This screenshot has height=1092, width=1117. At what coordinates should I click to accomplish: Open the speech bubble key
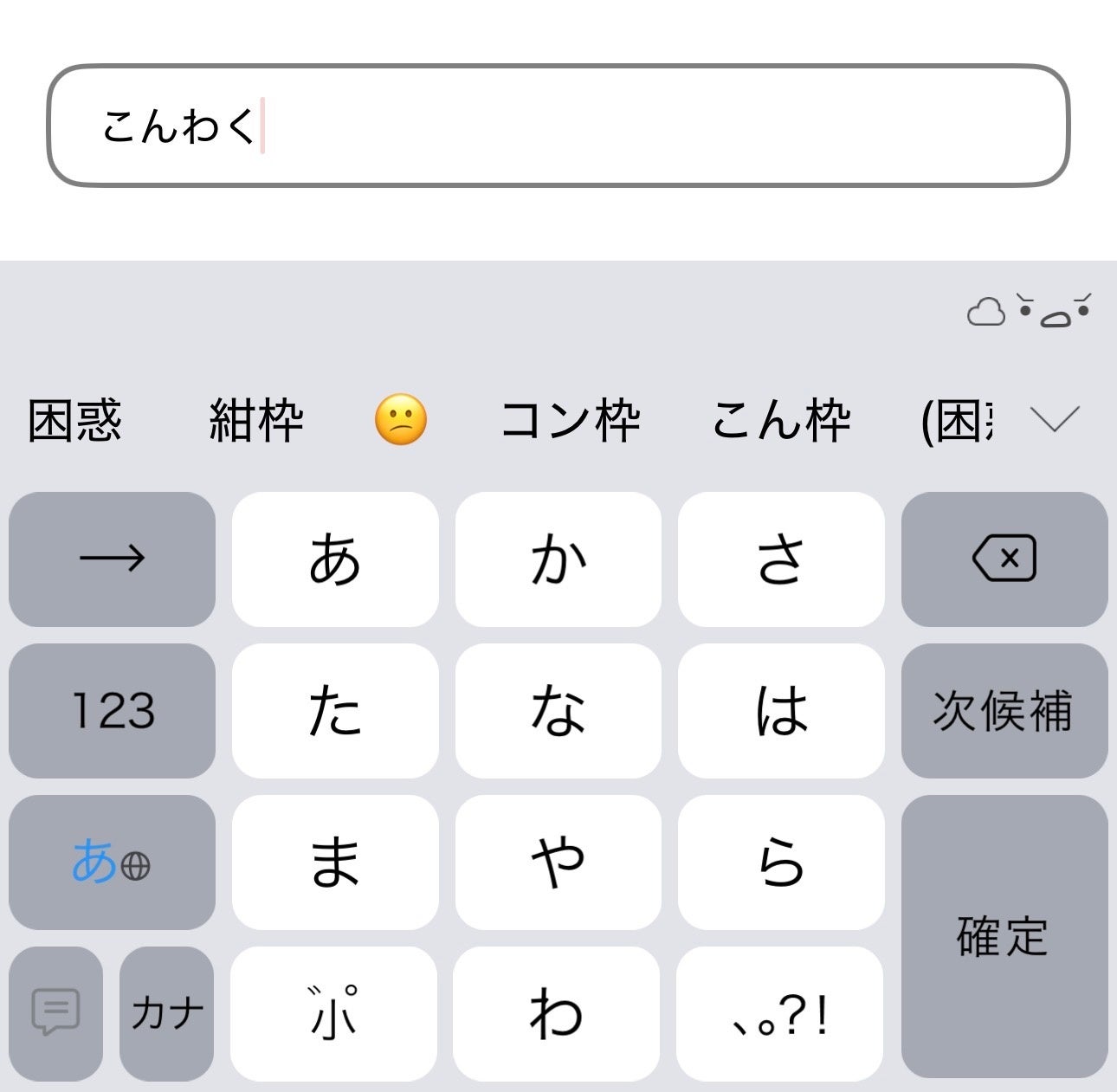pyautogui.click(x=55, y=1013)
